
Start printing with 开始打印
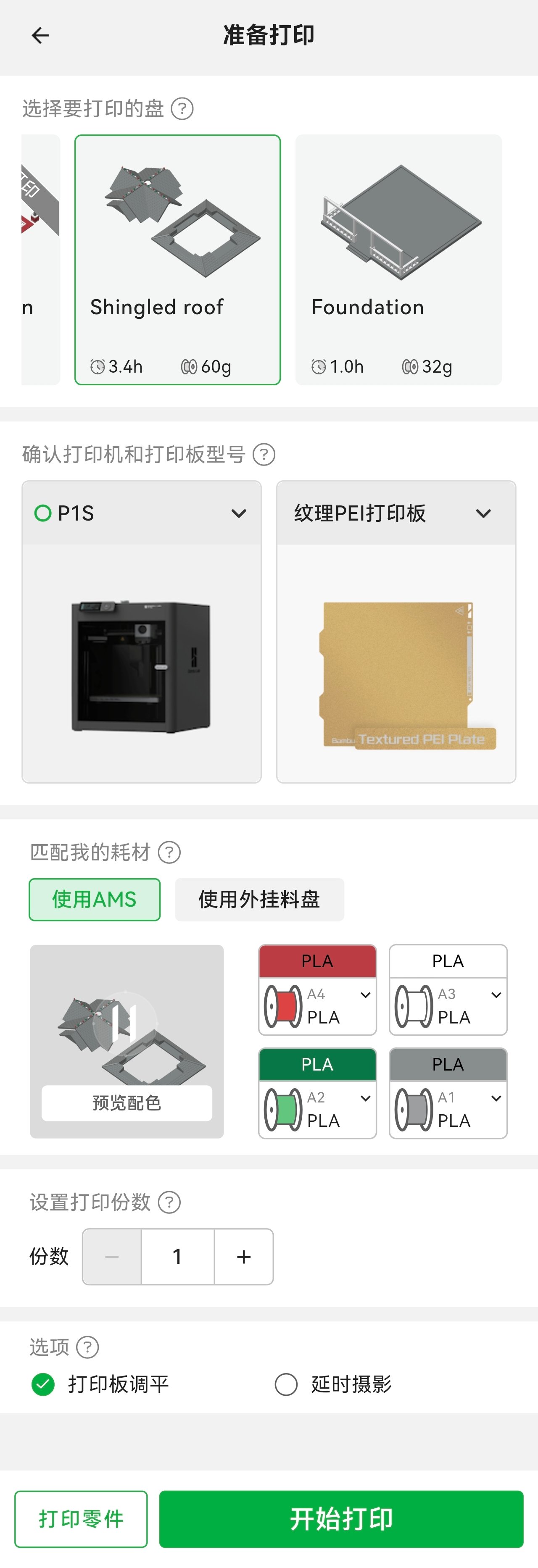(x=341, y=1519)
